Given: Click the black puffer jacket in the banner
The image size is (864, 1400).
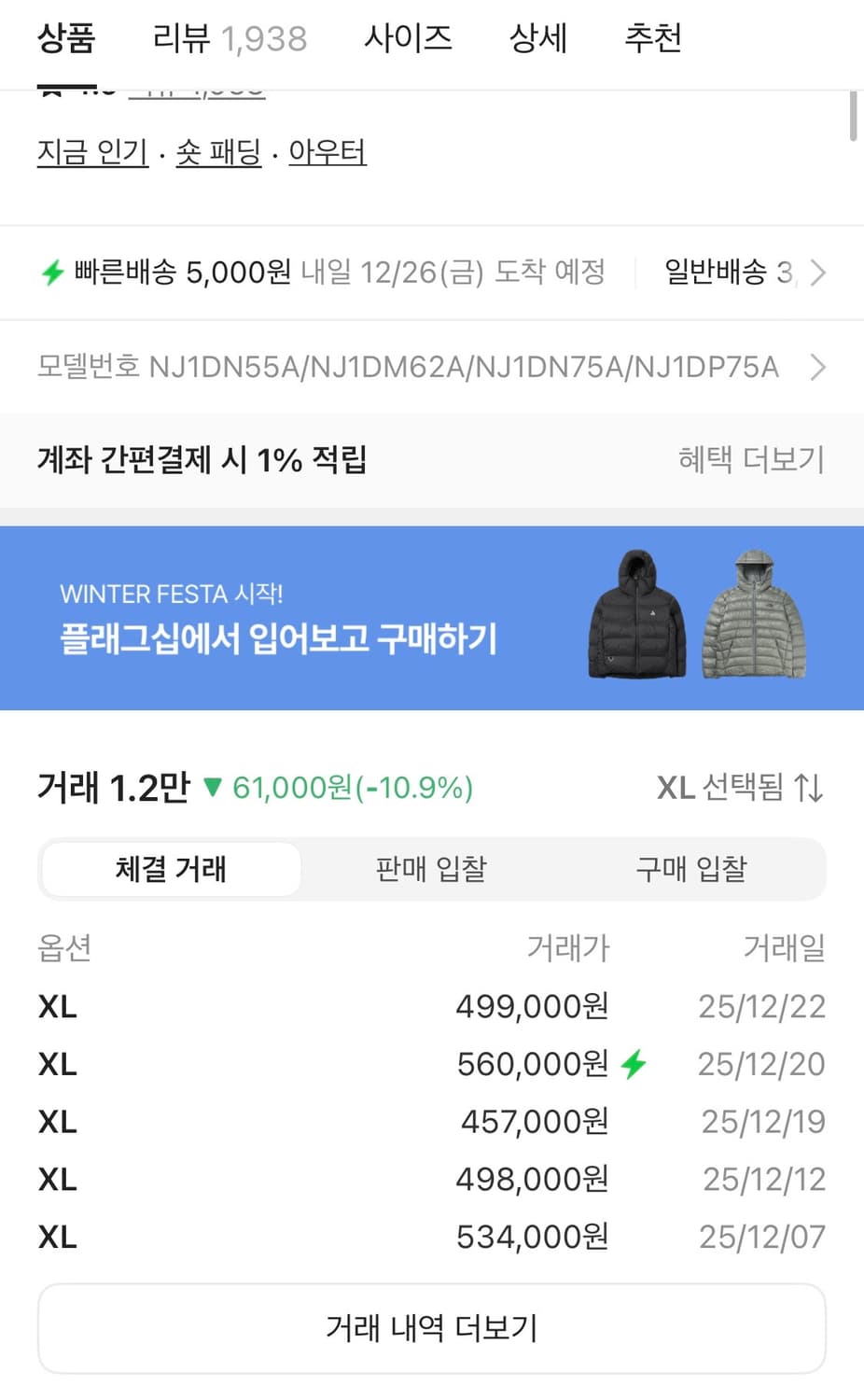Looking at the screenshot, I should (636, 614).
